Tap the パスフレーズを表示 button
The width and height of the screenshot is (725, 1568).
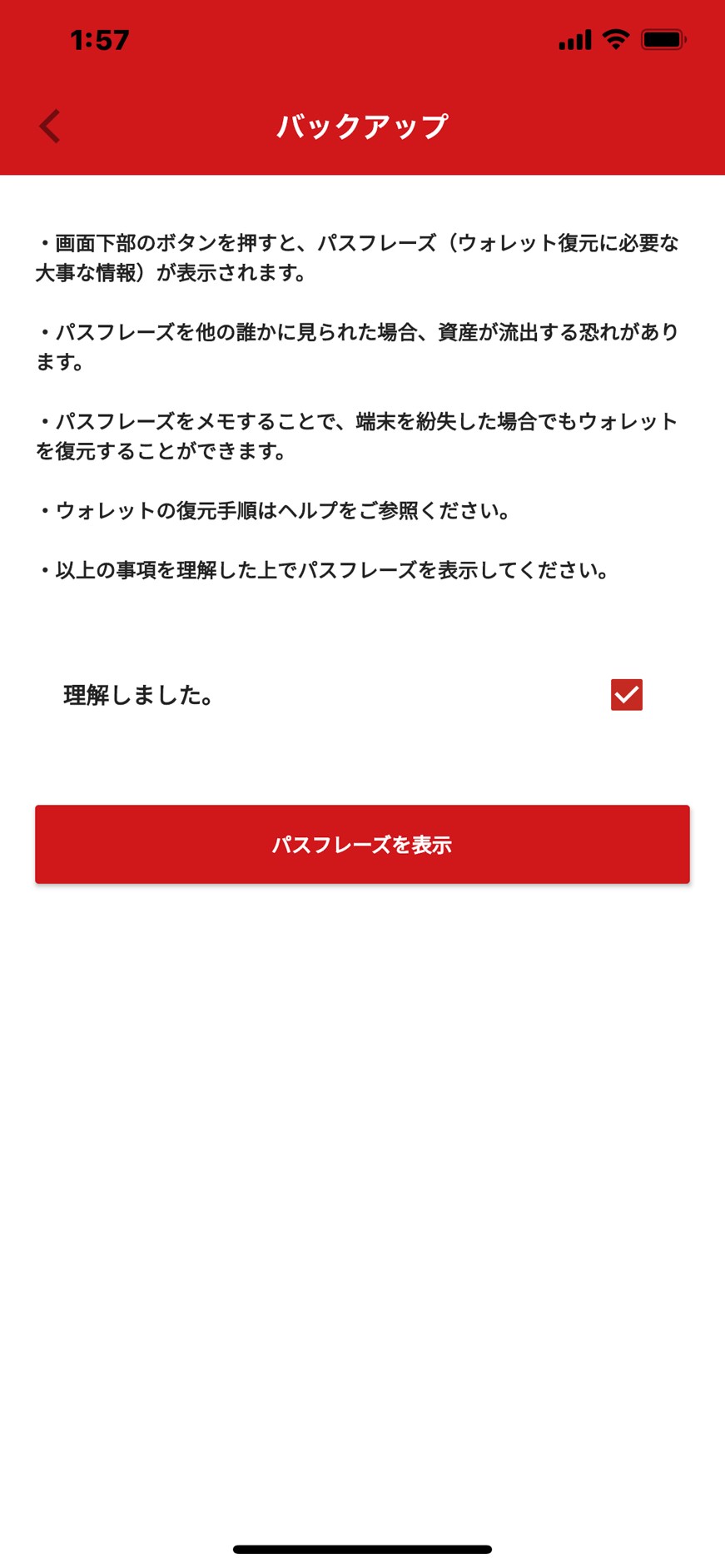[362, 844]
